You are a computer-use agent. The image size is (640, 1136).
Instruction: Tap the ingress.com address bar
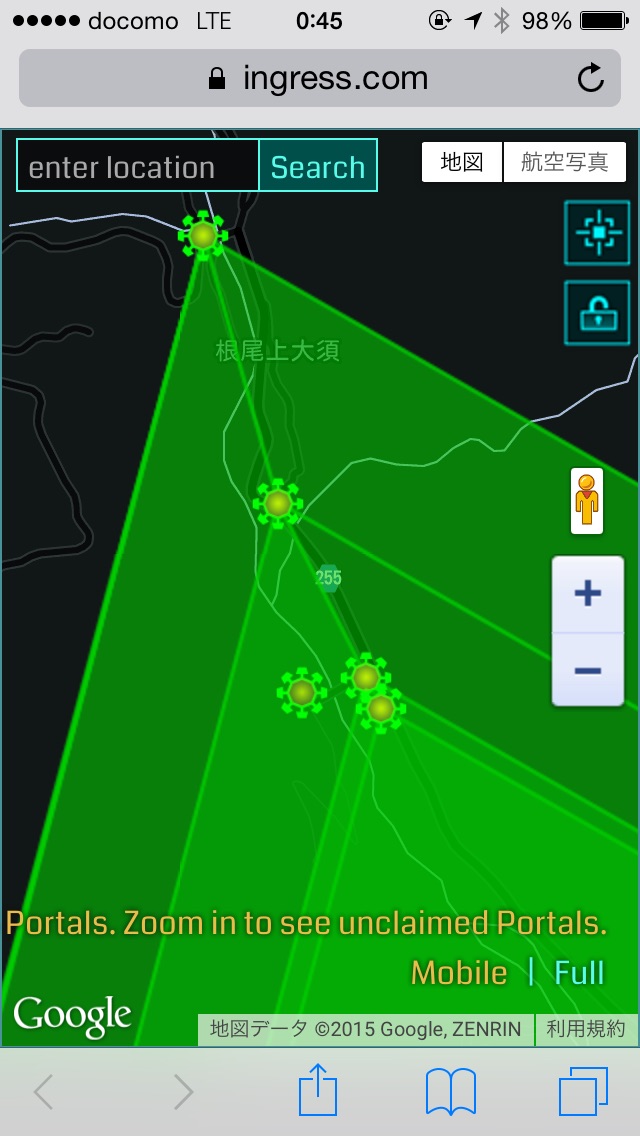coord(318,78)
